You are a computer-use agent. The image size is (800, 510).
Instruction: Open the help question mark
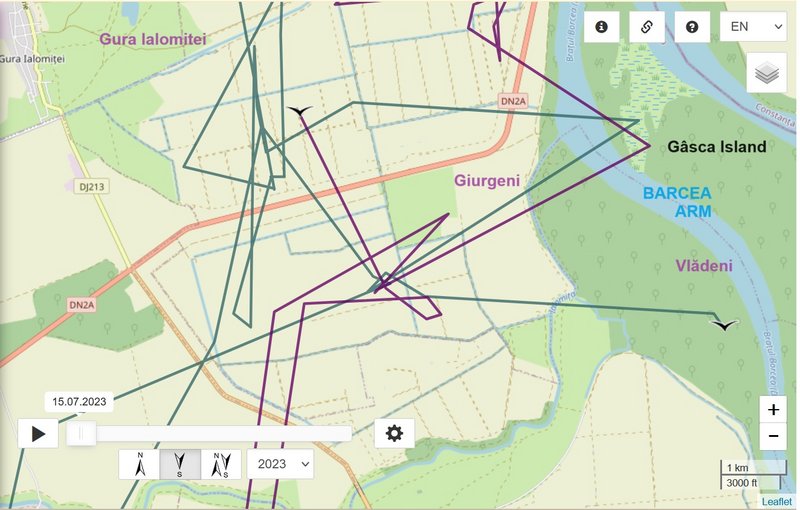pyautogui.click(x=691, y=27)
